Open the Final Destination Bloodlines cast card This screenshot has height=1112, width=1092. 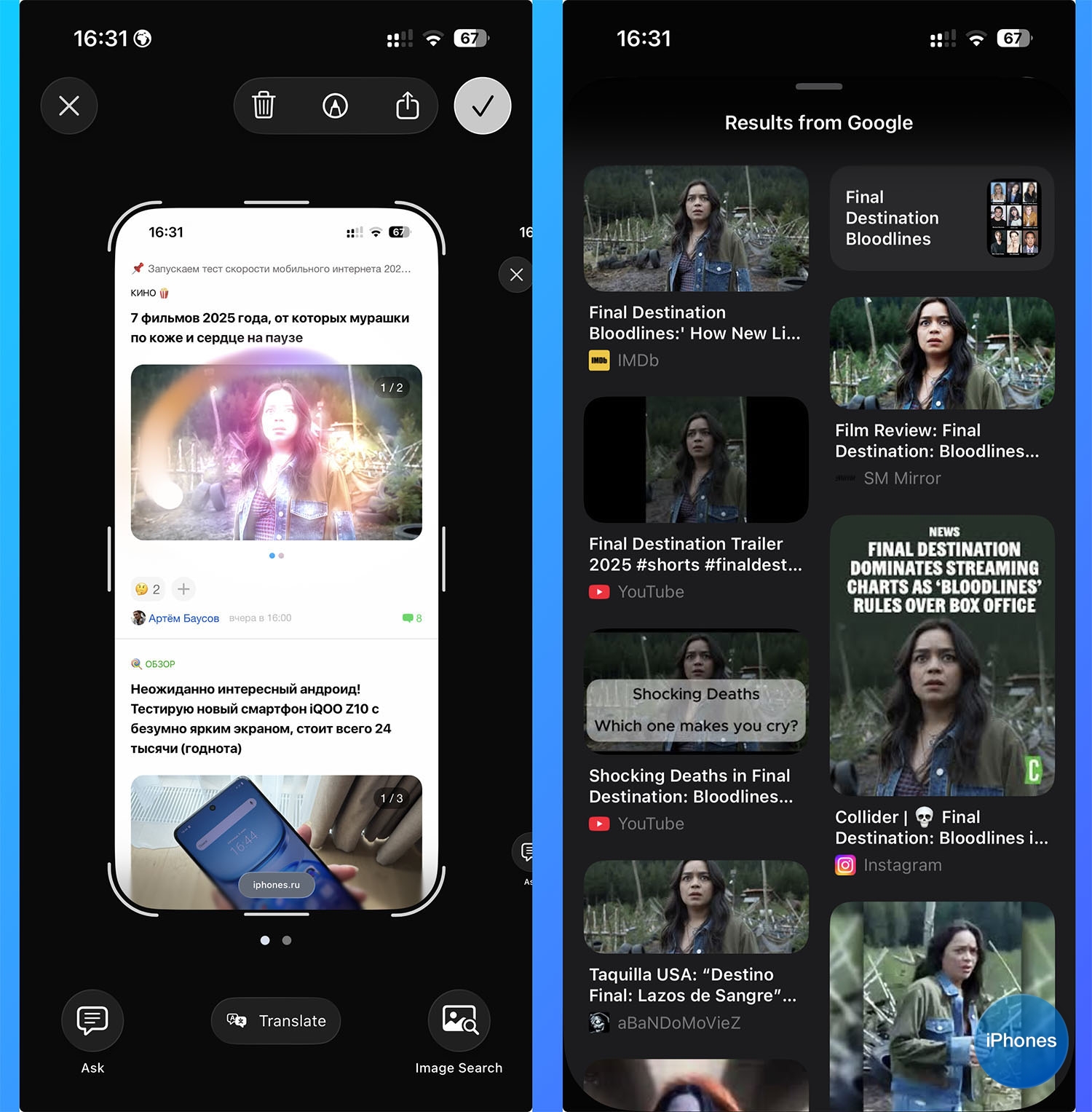[x=941, y=218]
